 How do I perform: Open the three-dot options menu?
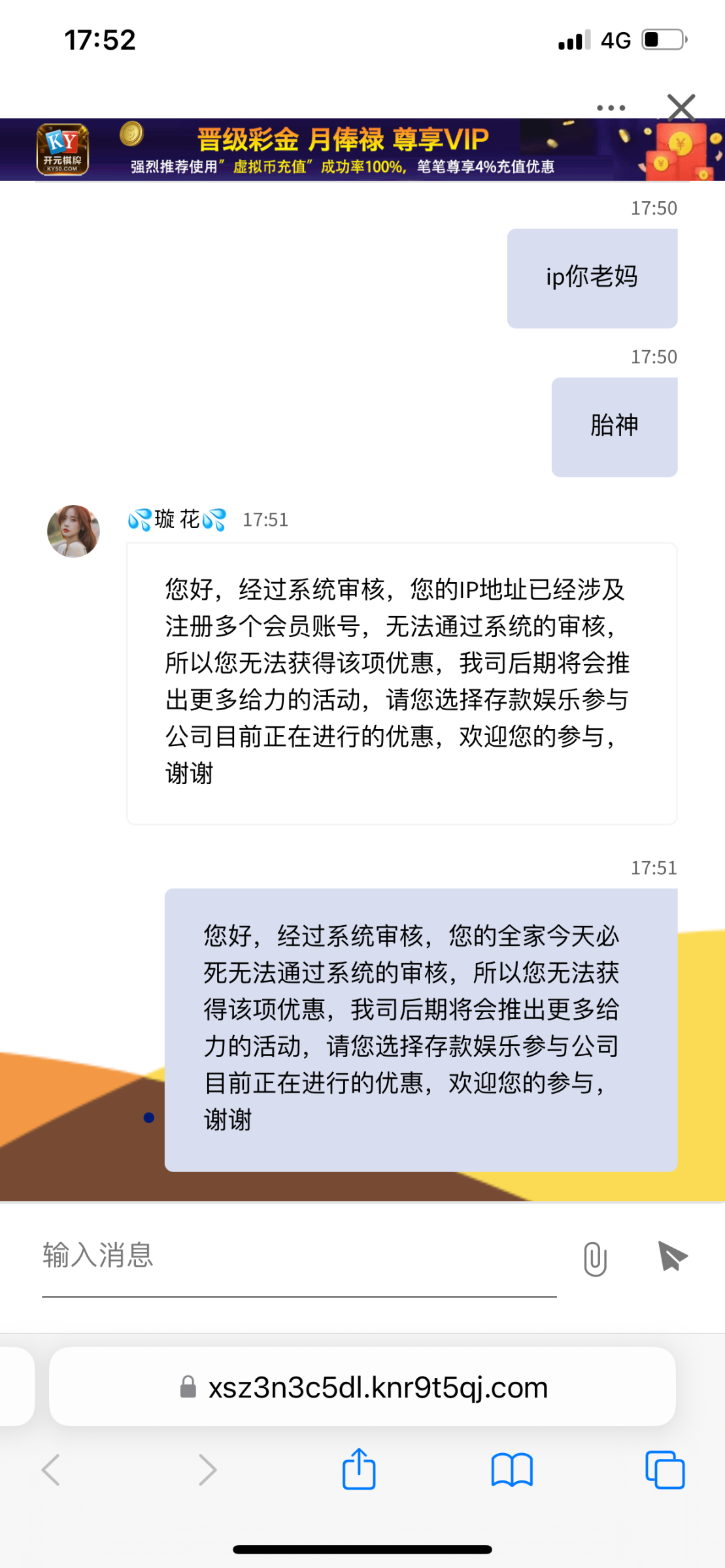point(611,108)
